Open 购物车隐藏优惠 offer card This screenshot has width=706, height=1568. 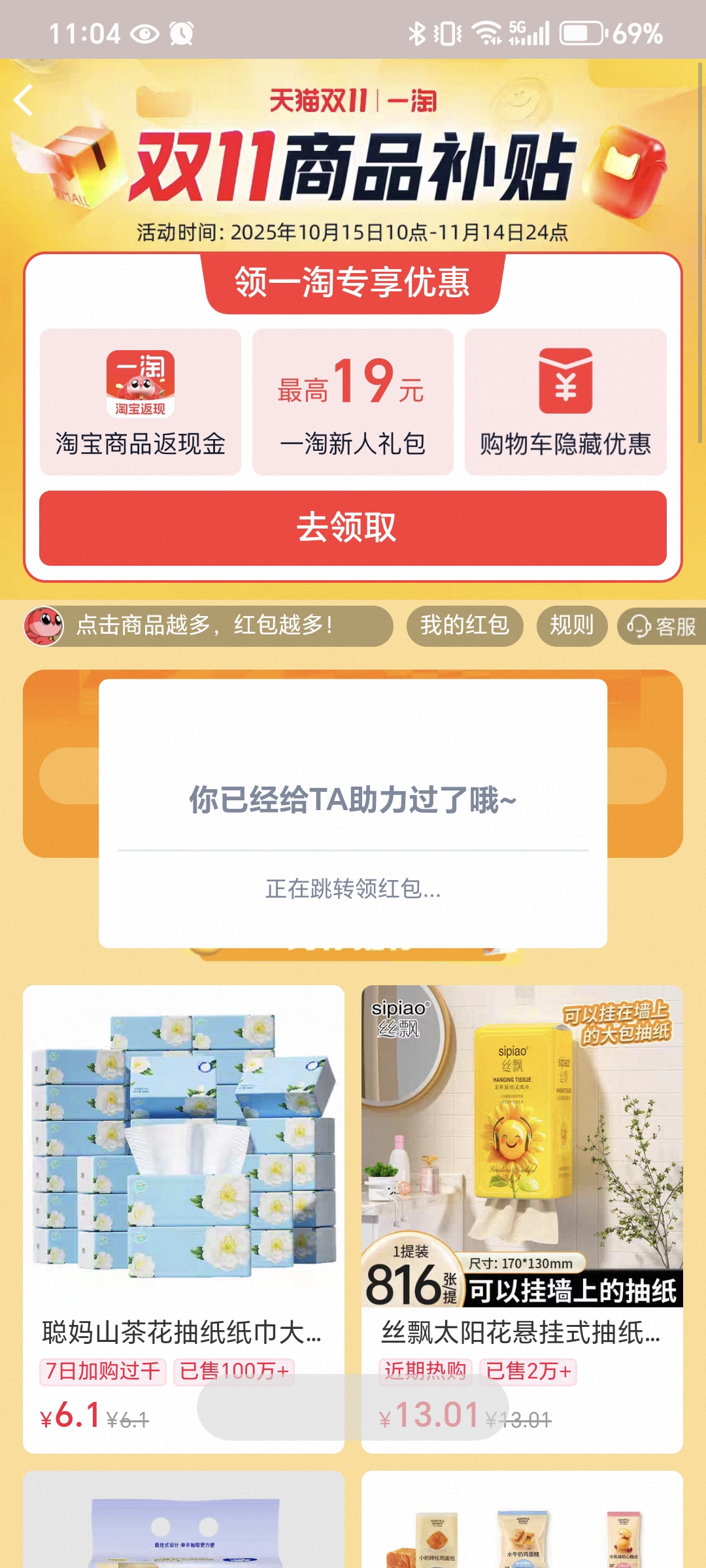coord(565,402)
